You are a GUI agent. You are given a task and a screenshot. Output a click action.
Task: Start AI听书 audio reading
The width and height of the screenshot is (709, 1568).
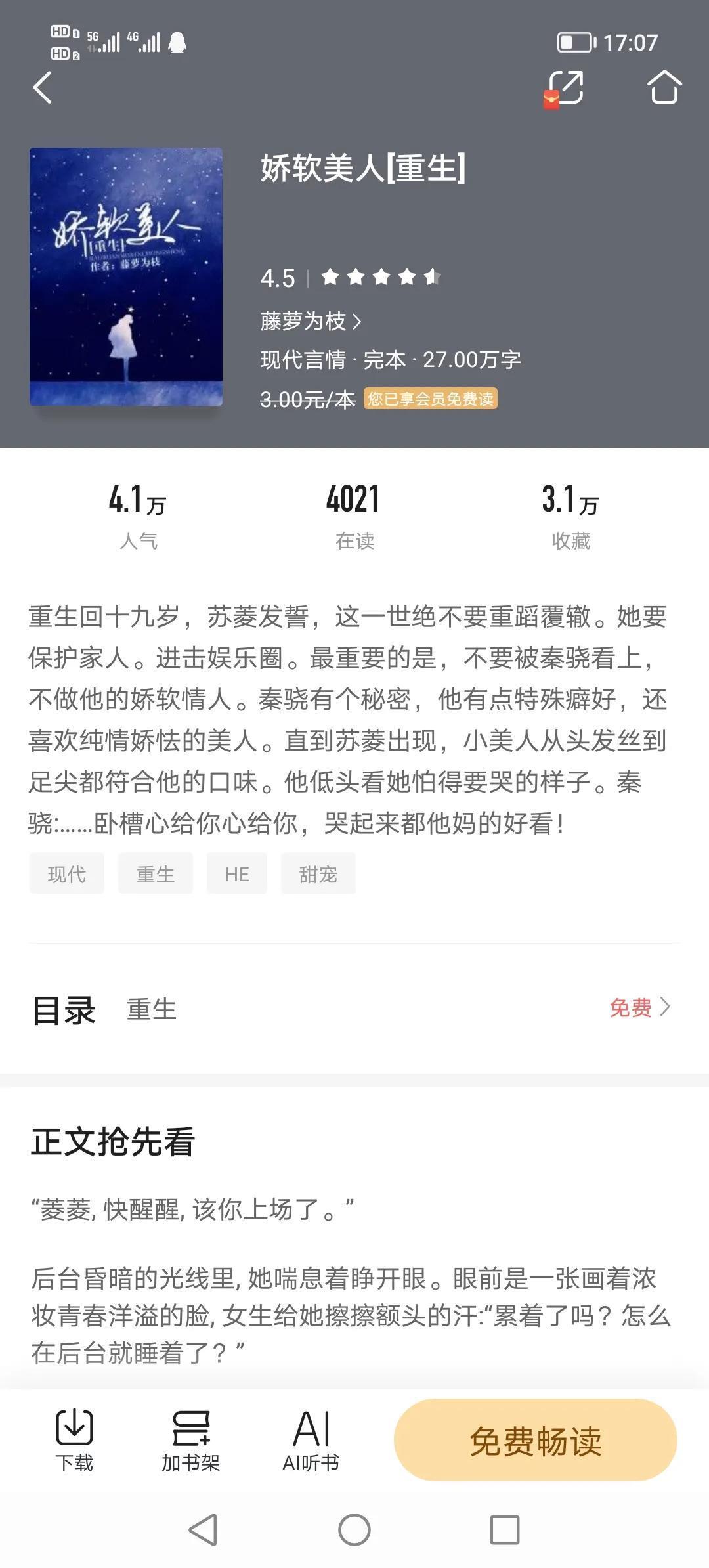click(x=311, y=1441)
